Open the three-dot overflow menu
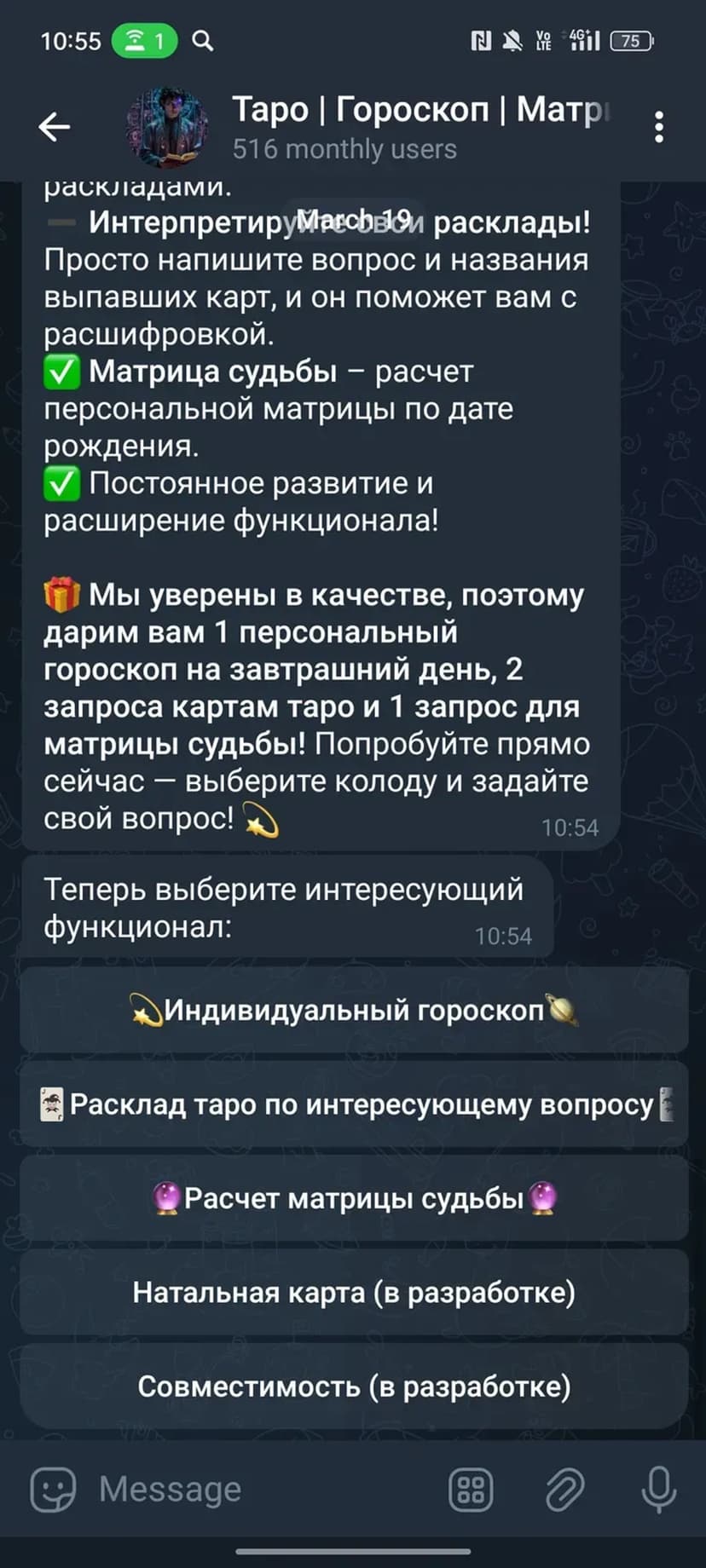Image resolution: width=706 pixels, height=1568 pixels. click(x=658, y=127)
